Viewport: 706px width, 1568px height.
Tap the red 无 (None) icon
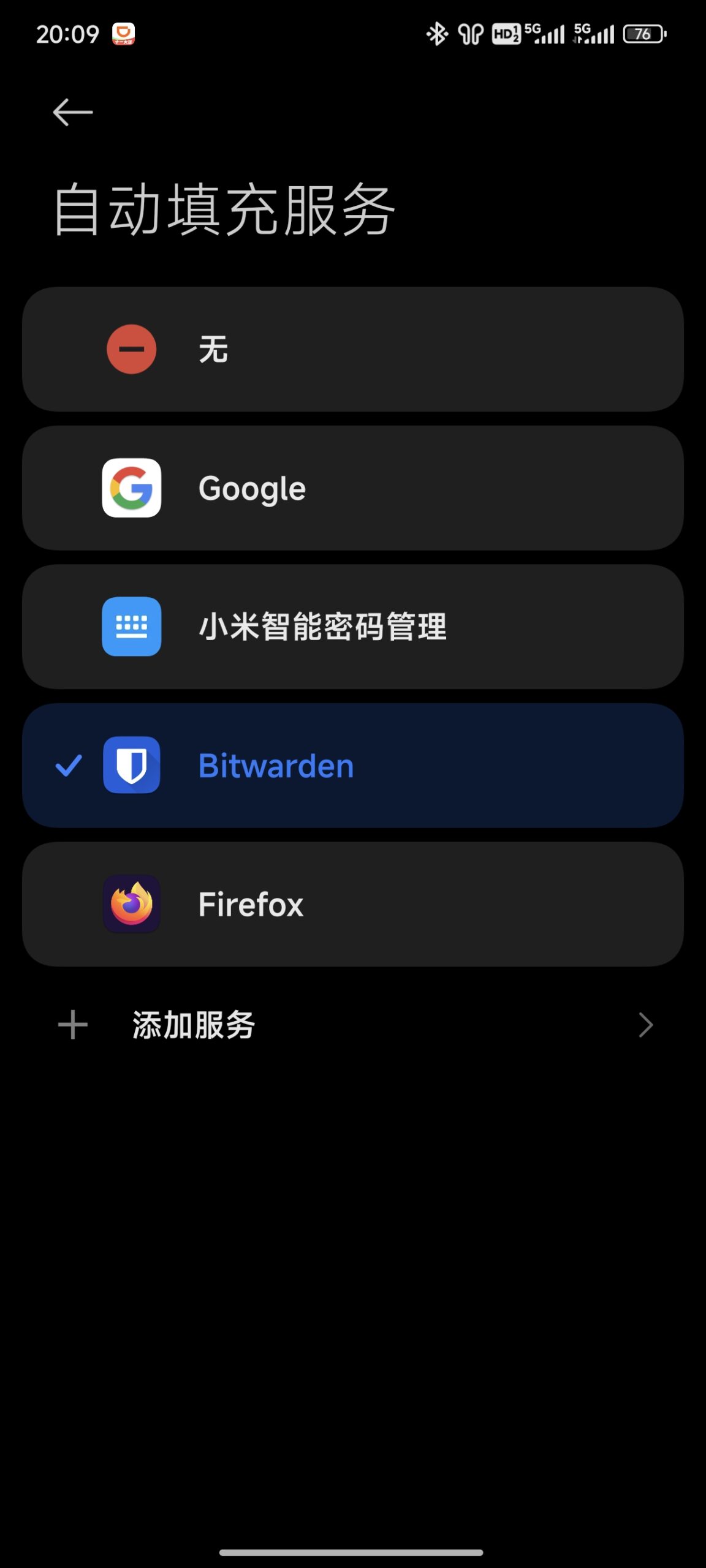click(x=132, y=349)
